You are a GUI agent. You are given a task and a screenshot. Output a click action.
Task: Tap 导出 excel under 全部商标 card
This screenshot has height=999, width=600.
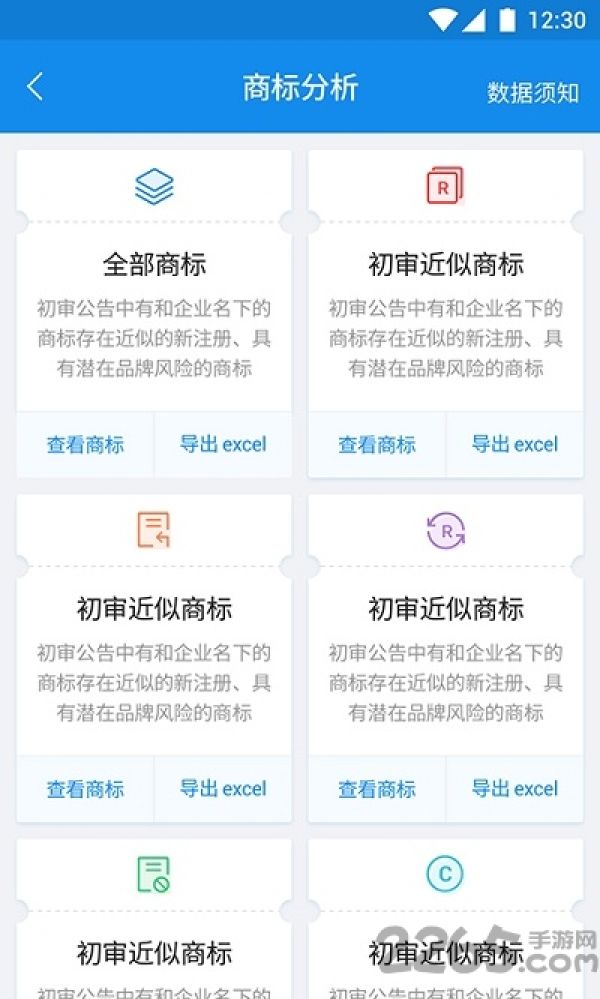coord(223,444)
